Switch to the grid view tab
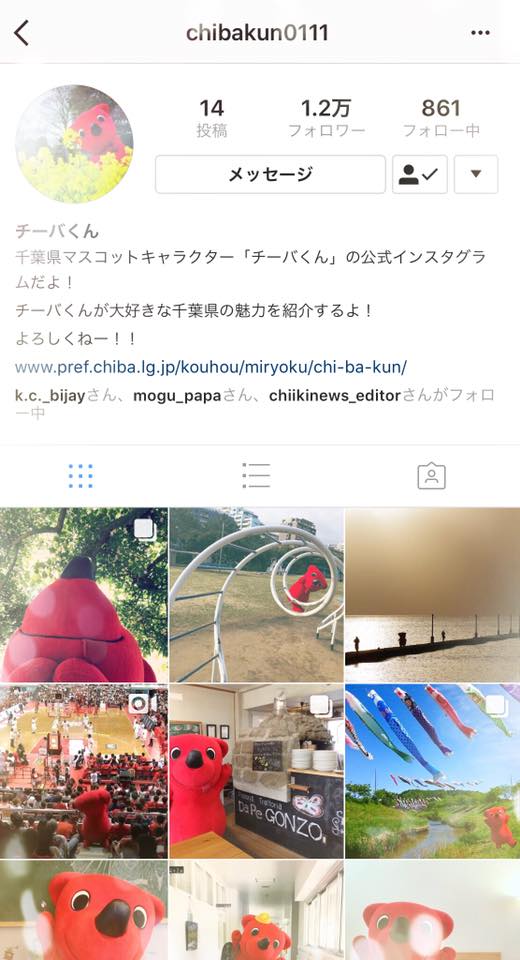 pos(81,476)
